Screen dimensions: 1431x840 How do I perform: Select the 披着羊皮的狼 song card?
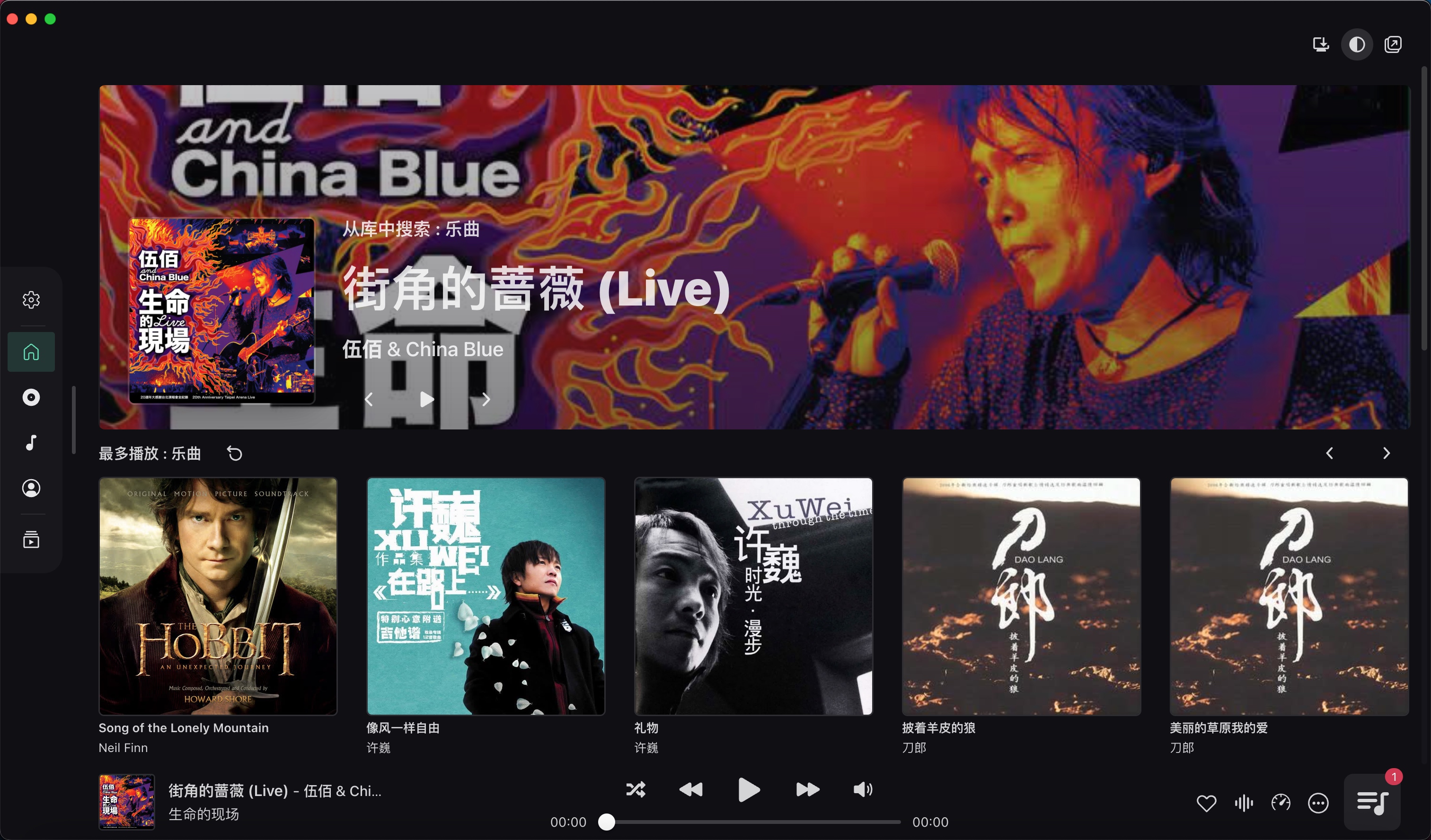click(1021, 596)
